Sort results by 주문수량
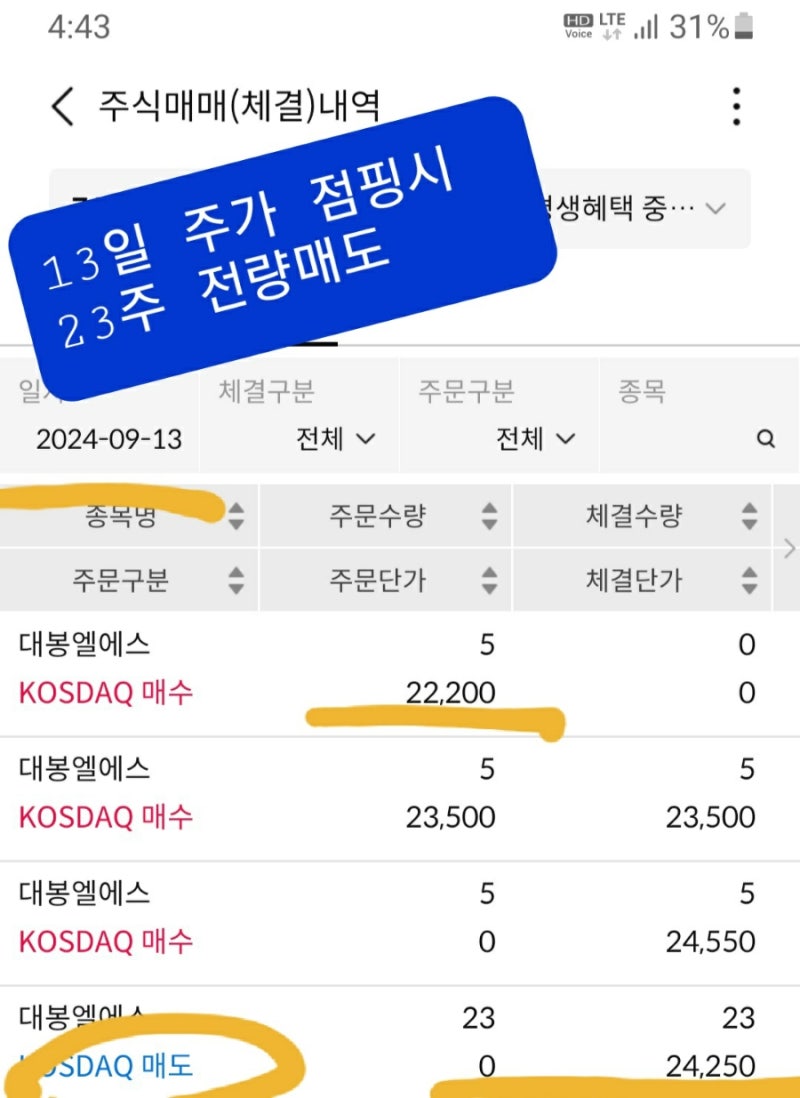The width and height of the screenshot is (800, 1098). point(488,516)
